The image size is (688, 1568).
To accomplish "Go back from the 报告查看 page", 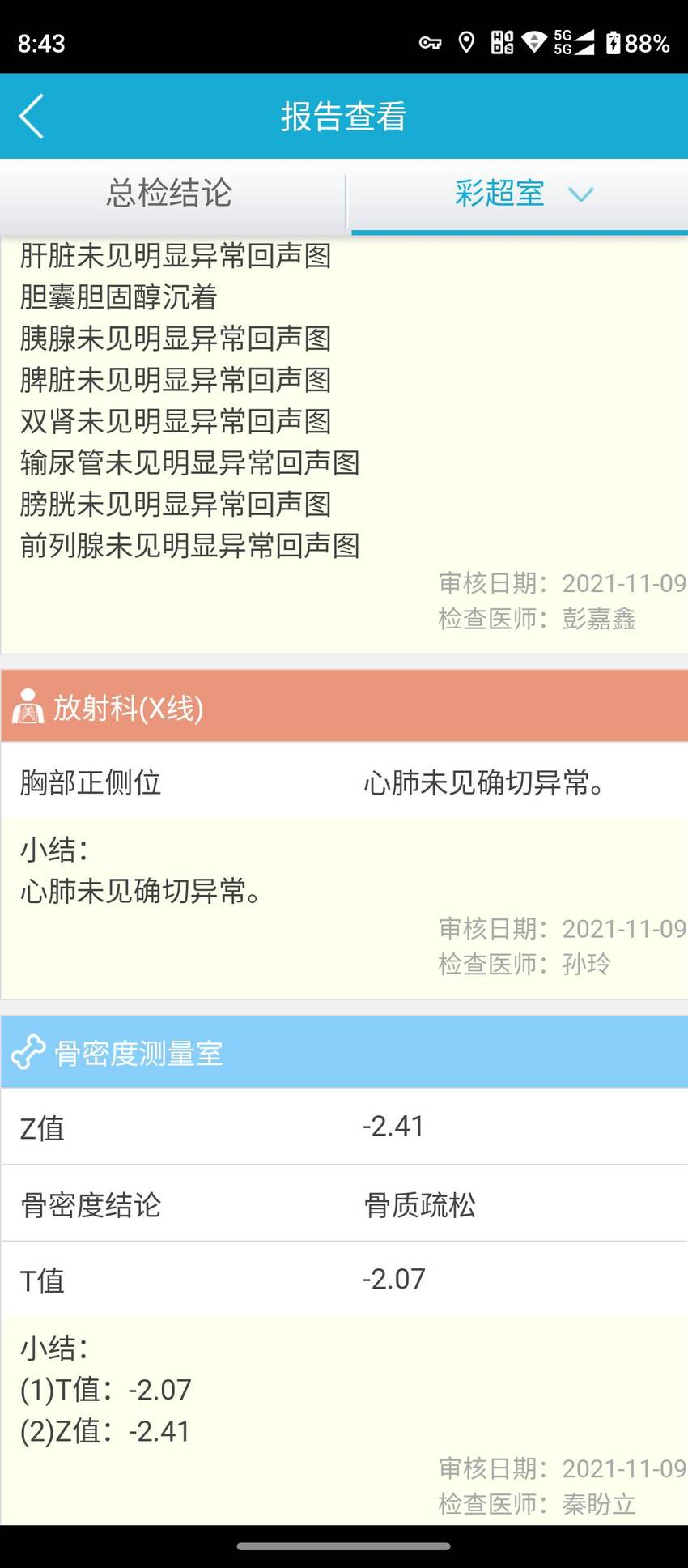I will click(32, 117).
